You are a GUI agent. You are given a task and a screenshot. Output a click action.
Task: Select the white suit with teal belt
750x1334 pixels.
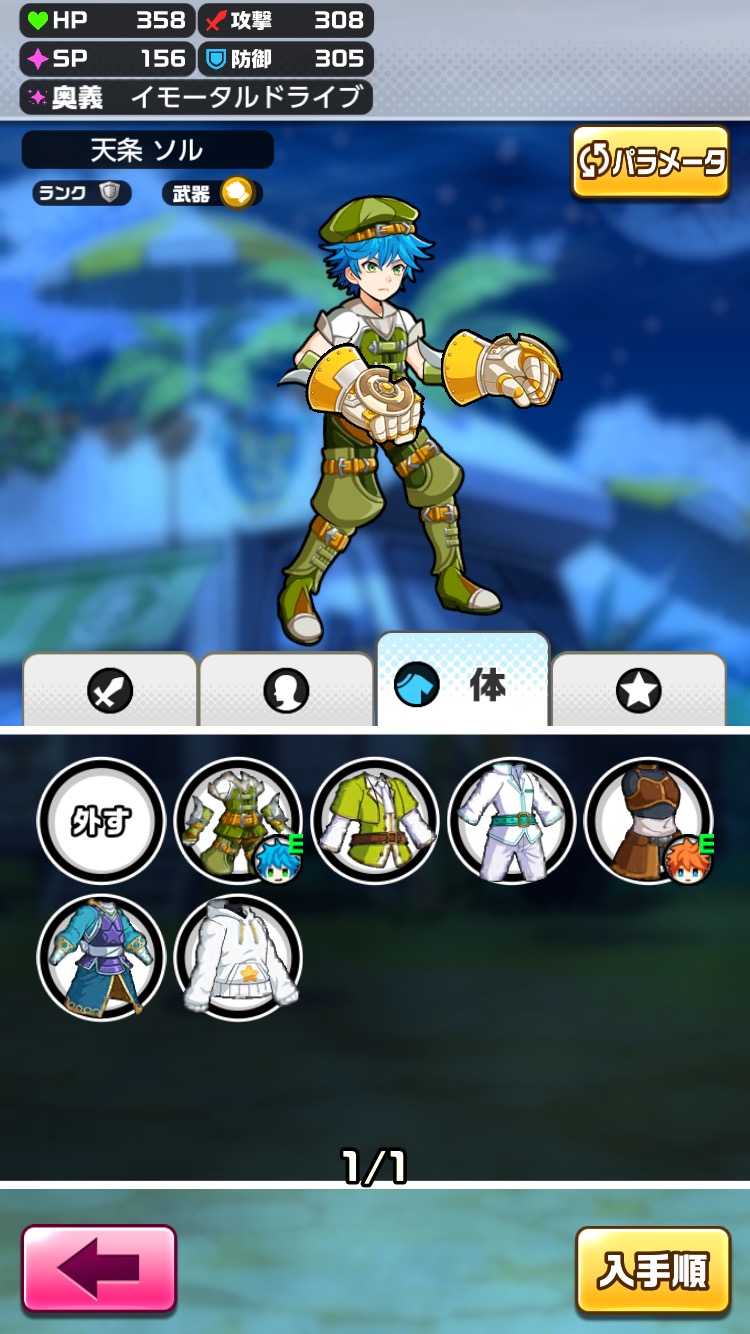pyautogui.click(x=511, y=820)
